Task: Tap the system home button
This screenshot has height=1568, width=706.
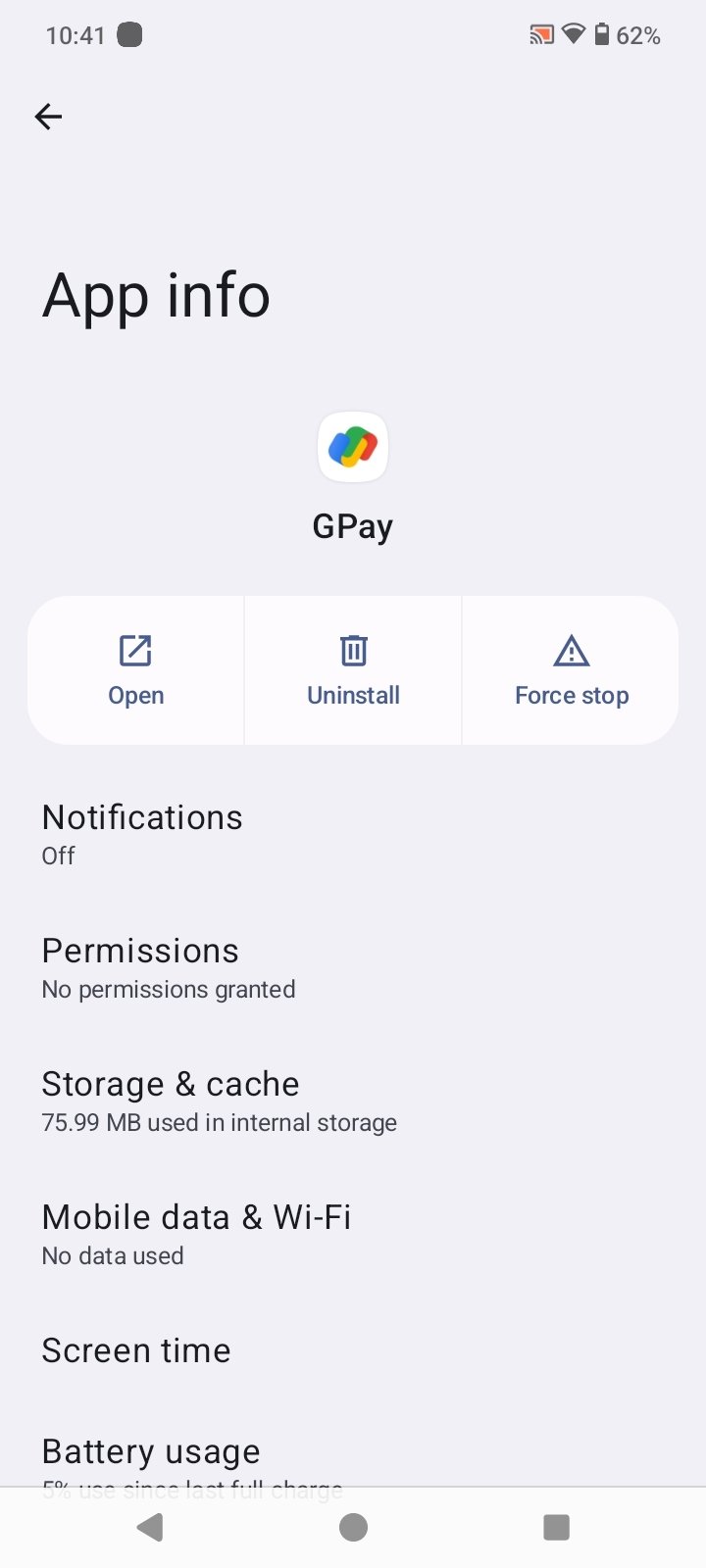Action: [x=353, y=1527]
